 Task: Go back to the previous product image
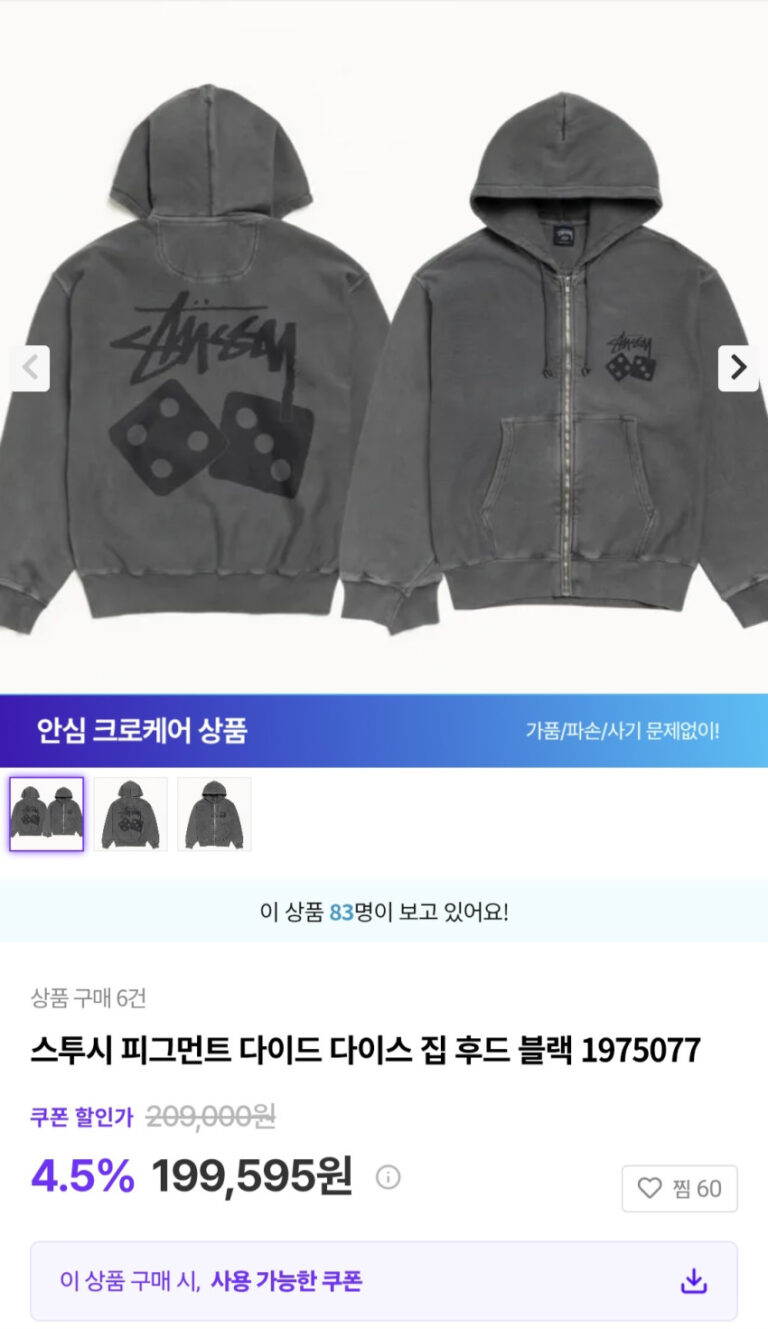tap(30, 368)
